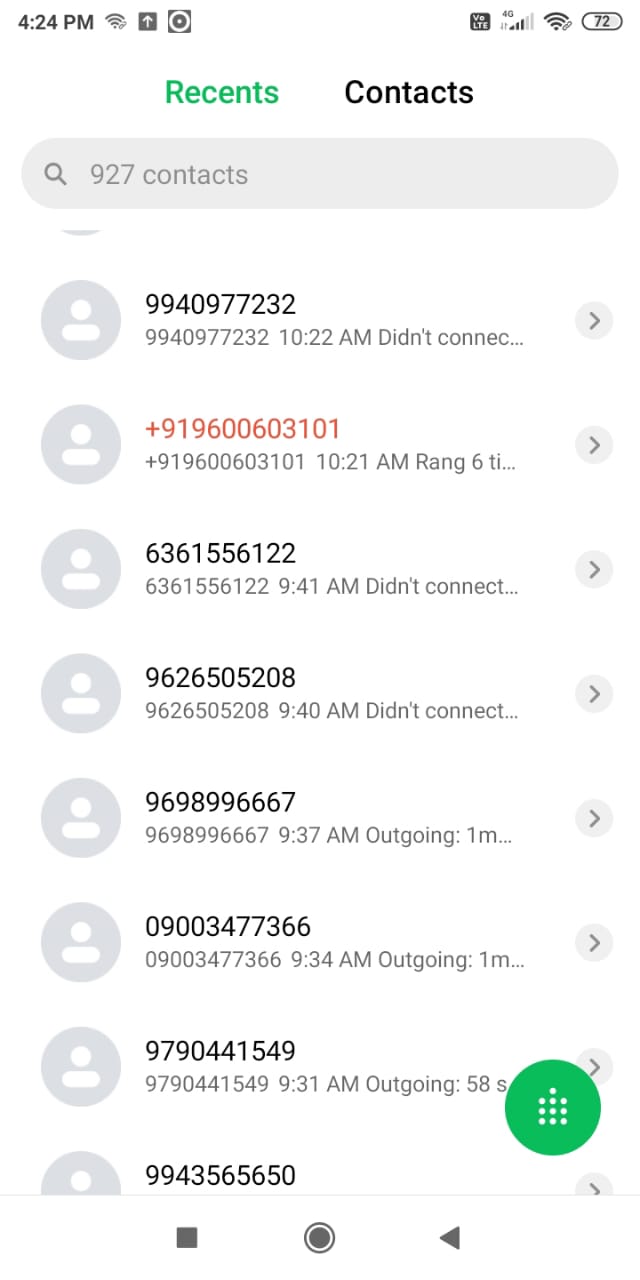
Task: Show call info for 6361556122
Action: pos(594,569)
